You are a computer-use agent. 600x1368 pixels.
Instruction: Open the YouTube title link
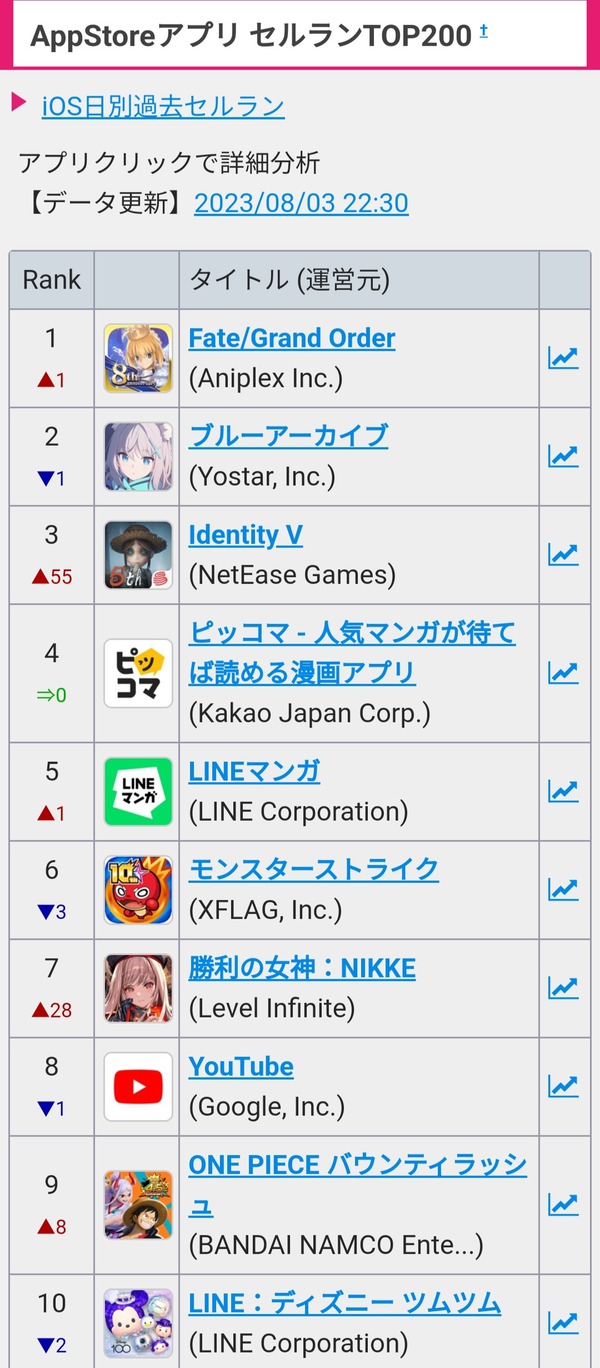[241, 1066]
